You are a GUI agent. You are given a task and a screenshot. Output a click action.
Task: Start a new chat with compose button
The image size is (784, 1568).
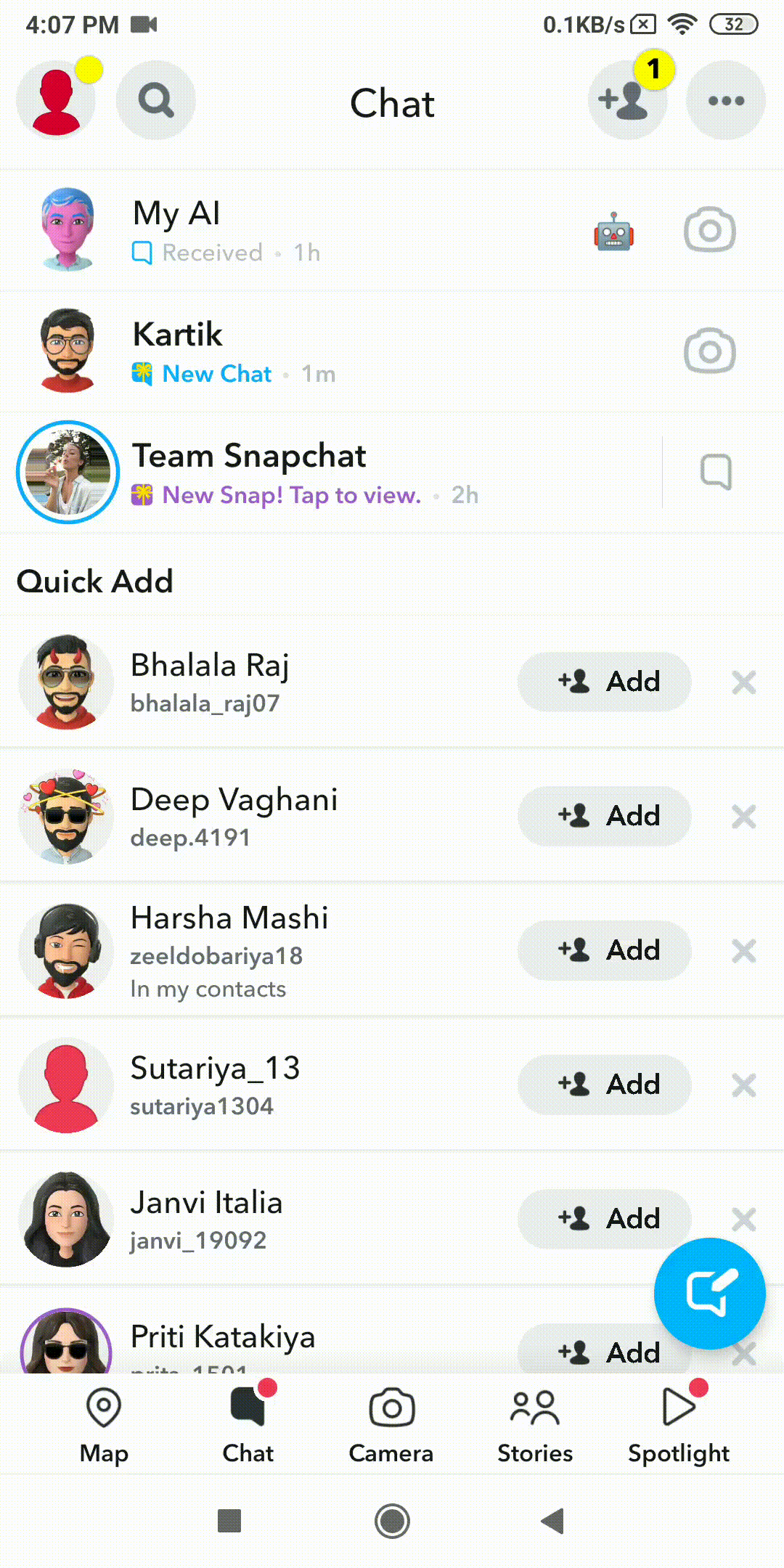click(x=709, y=1294)
